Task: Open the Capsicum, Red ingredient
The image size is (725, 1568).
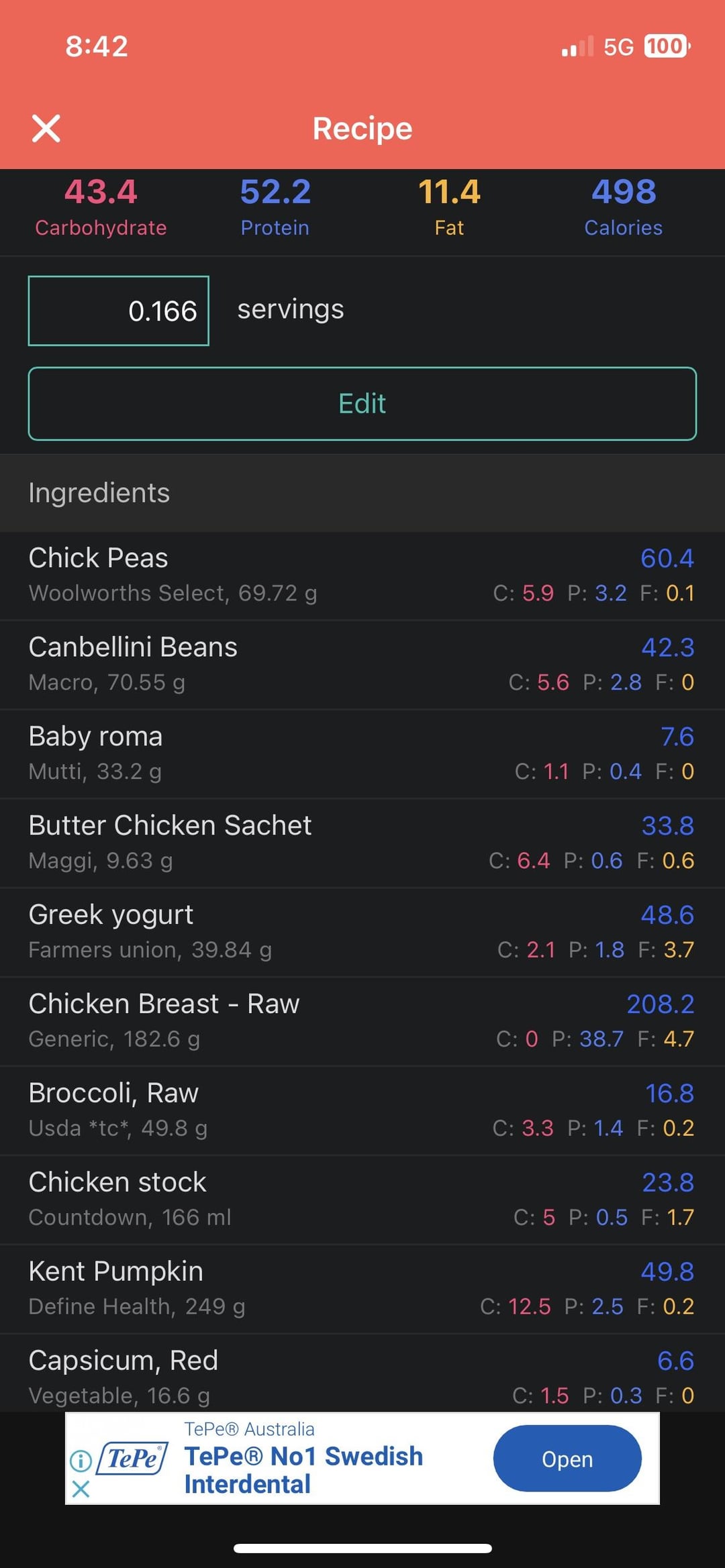Action: coord(362,1373)
